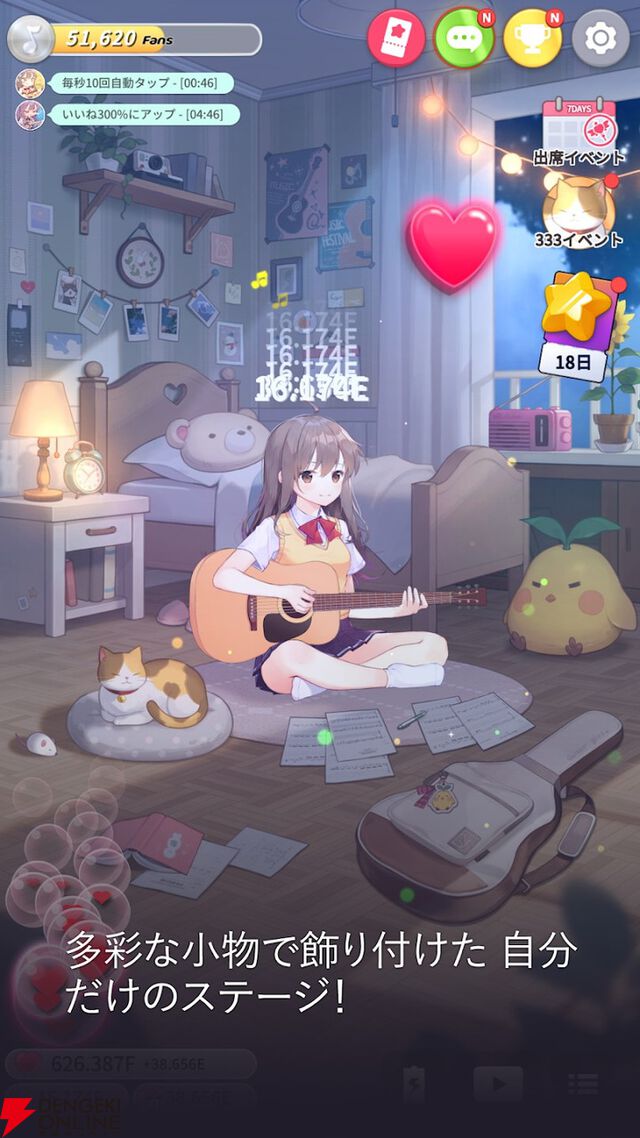Open the 333イベント cat event
The width and height of the screenshot is (640, 1138).
point(577,209)
